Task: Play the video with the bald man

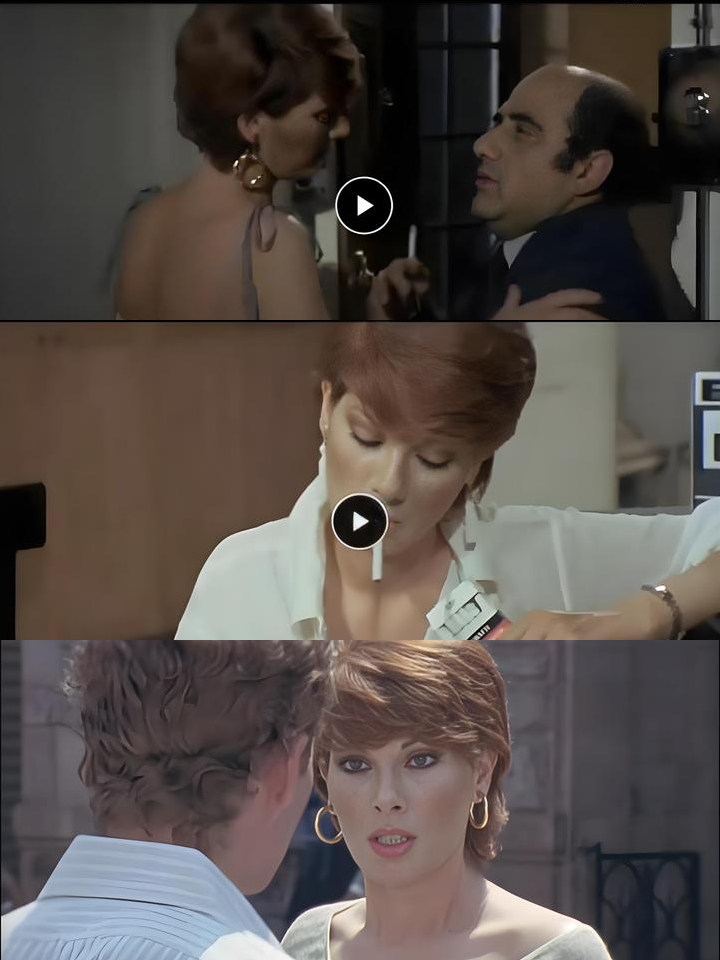Action: pos(364,206)
